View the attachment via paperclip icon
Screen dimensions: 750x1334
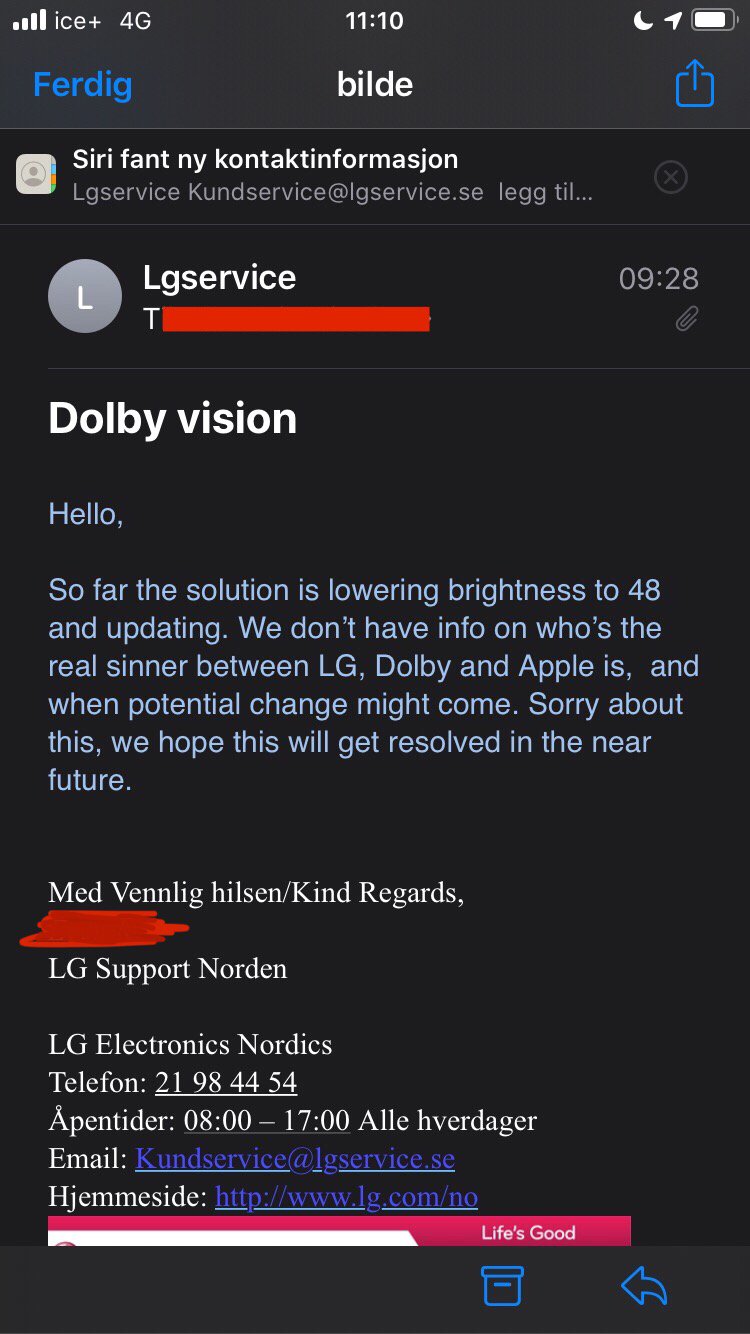point(687,319)
